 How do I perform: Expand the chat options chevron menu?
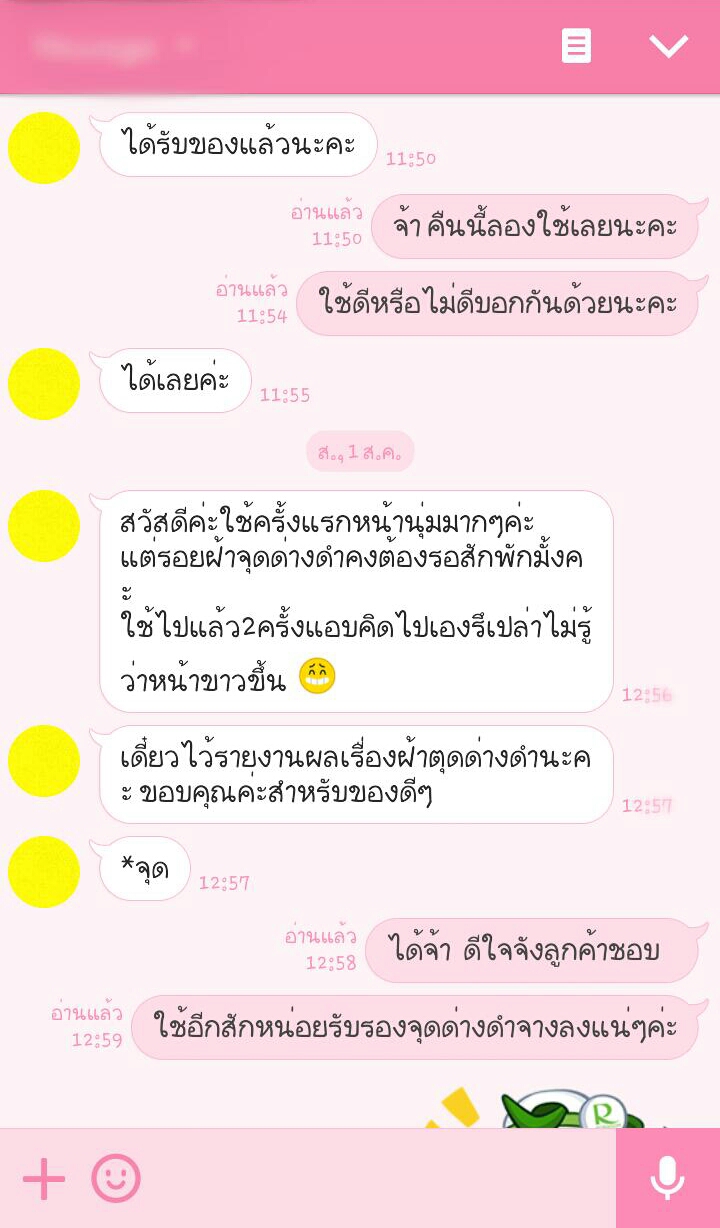[668, 46]
